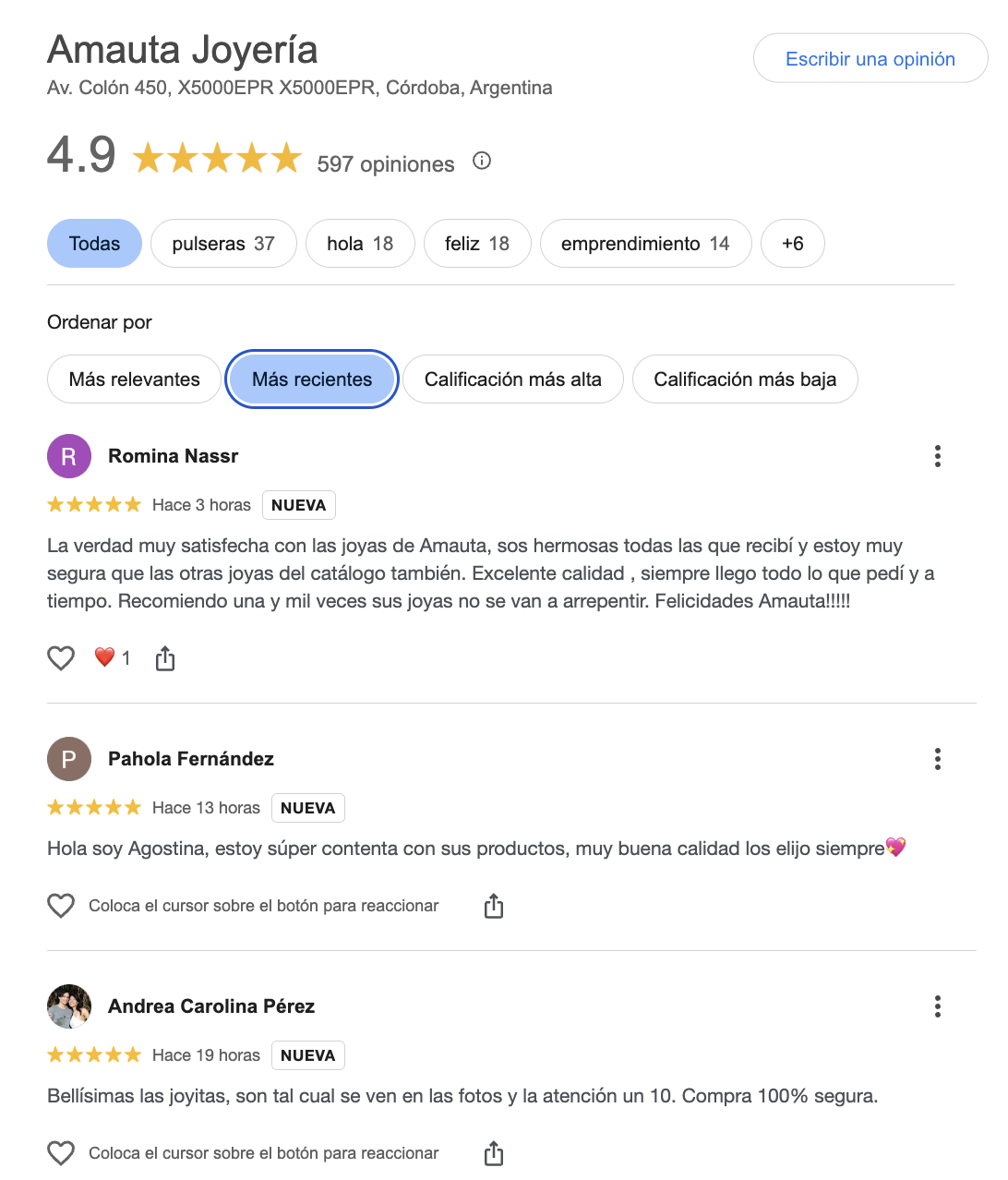The image size is (1008, 1180).
Task: Filter reviews by pulseras
Action: click(x=223, y=244)
